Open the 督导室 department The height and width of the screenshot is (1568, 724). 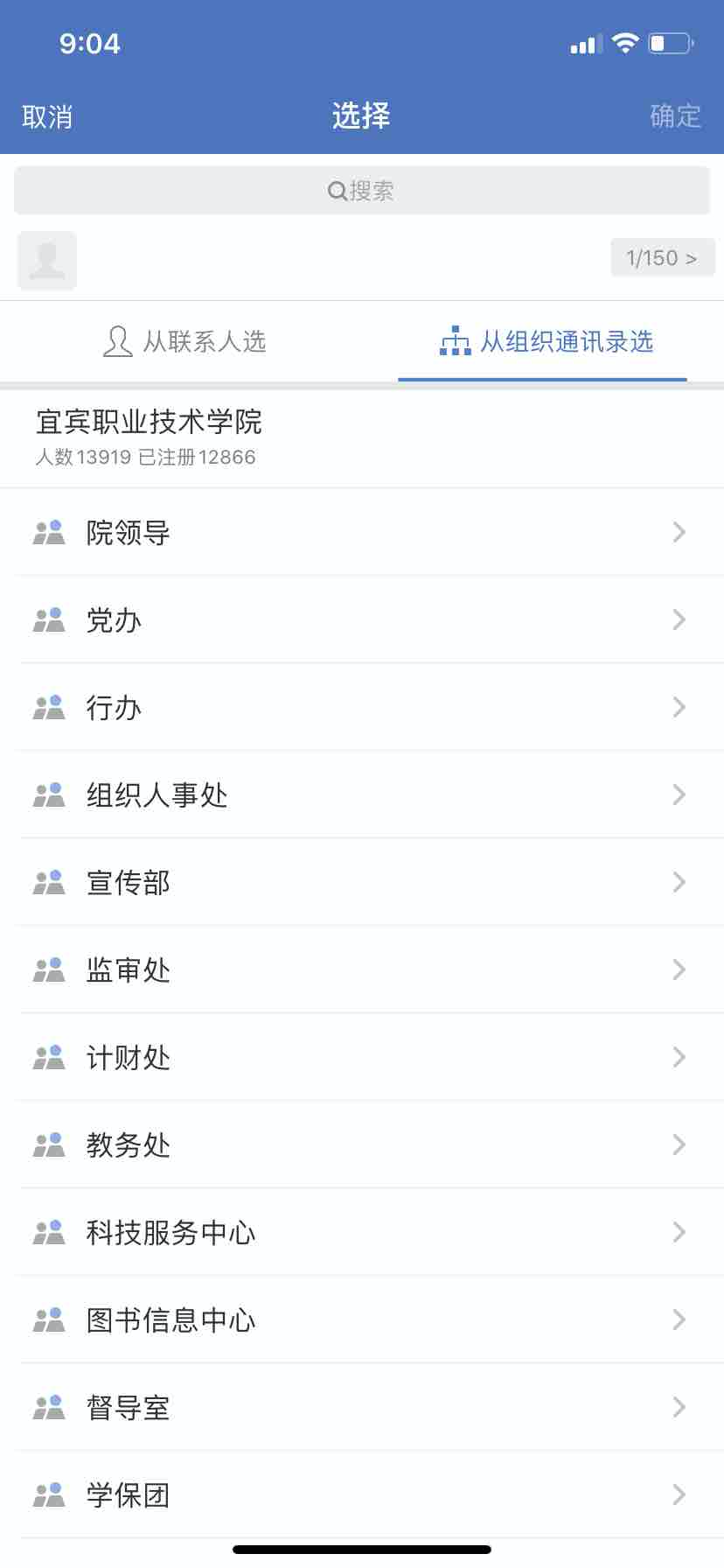click(x=362, y=1407)
